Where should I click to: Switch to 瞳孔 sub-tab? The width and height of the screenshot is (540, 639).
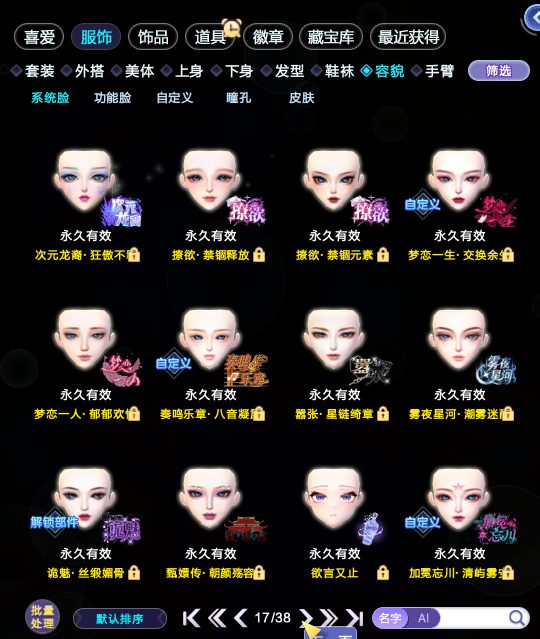coord(238,98)
